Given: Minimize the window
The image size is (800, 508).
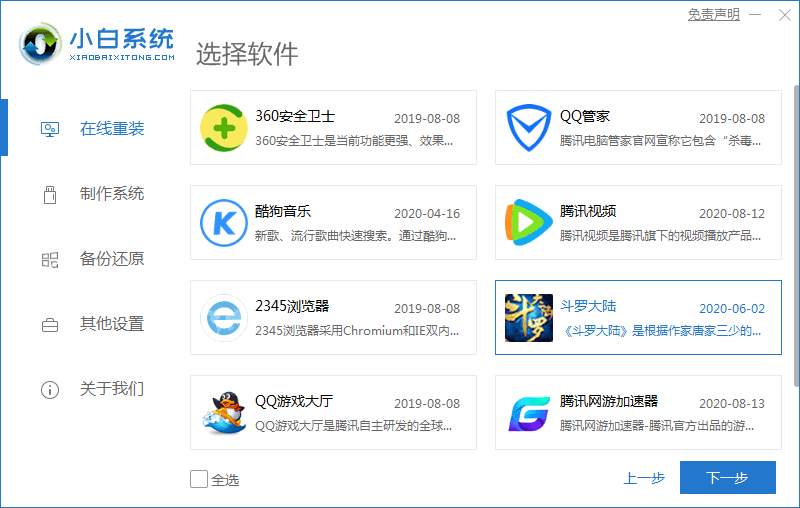Looking at the screenshot, I should pos(756,15).
